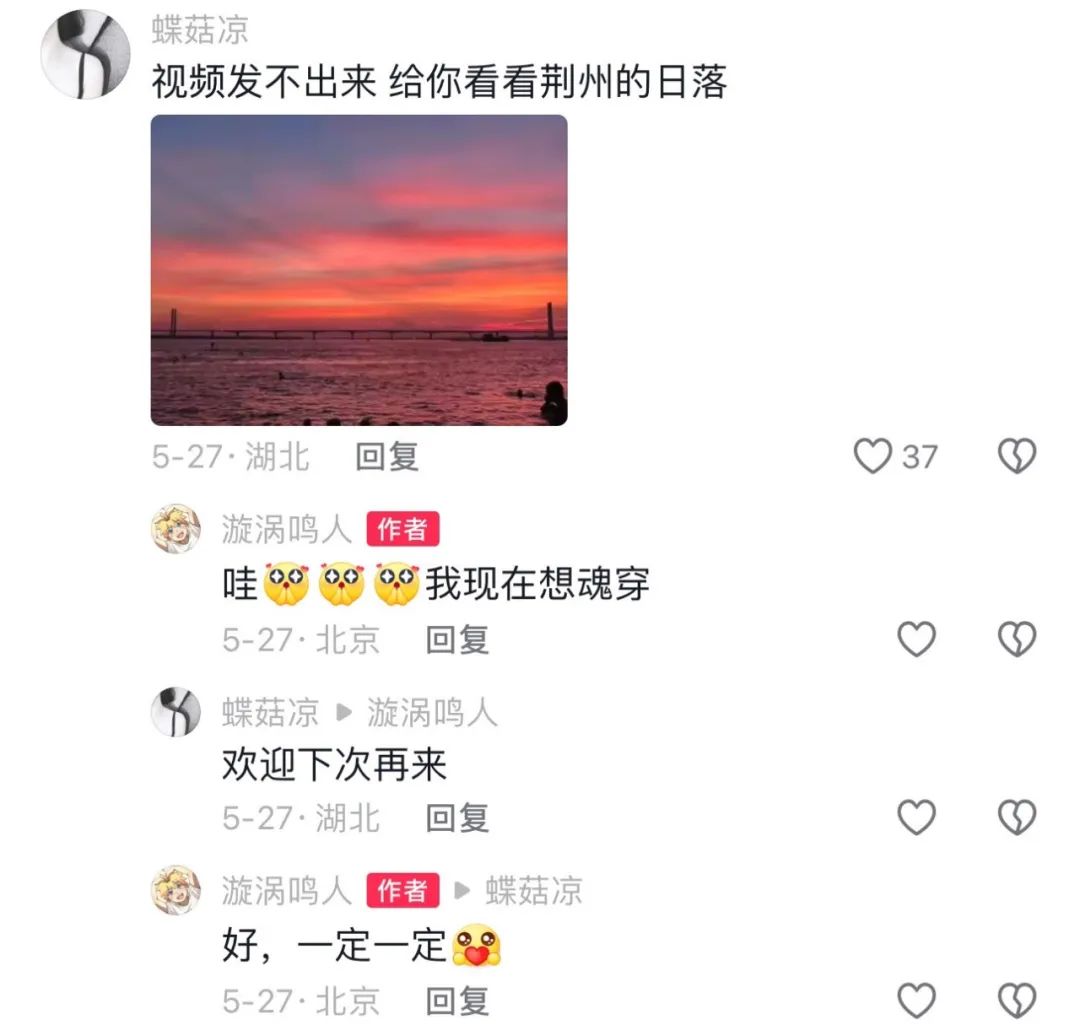Reply to the sunset photo comment
This screenshot has height=1036, width=1080.
387,457
